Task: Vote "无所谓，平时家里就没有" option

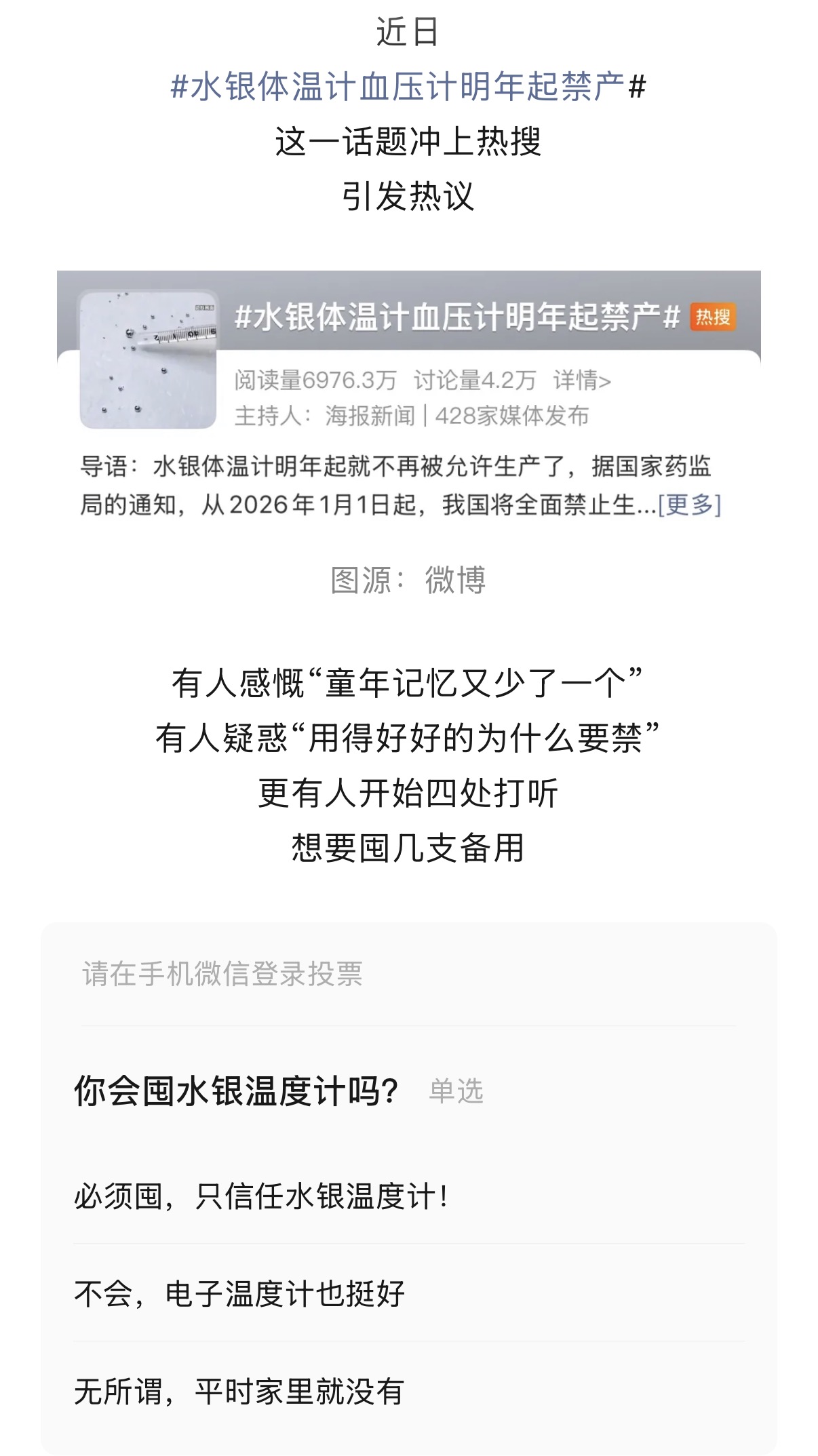Action: pos(239,1392)
